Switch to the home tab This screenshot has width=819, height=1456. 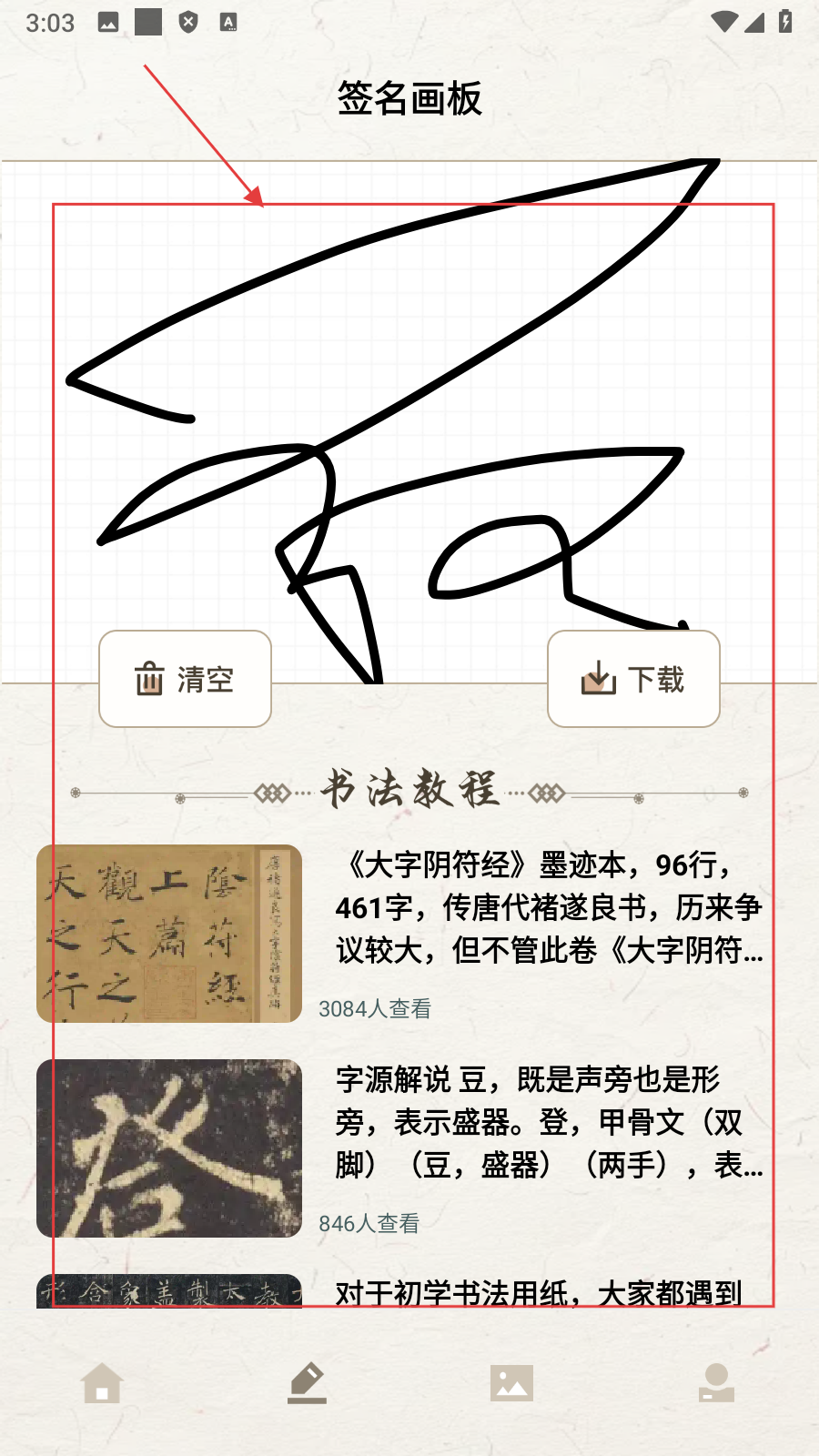[102, 1383]
